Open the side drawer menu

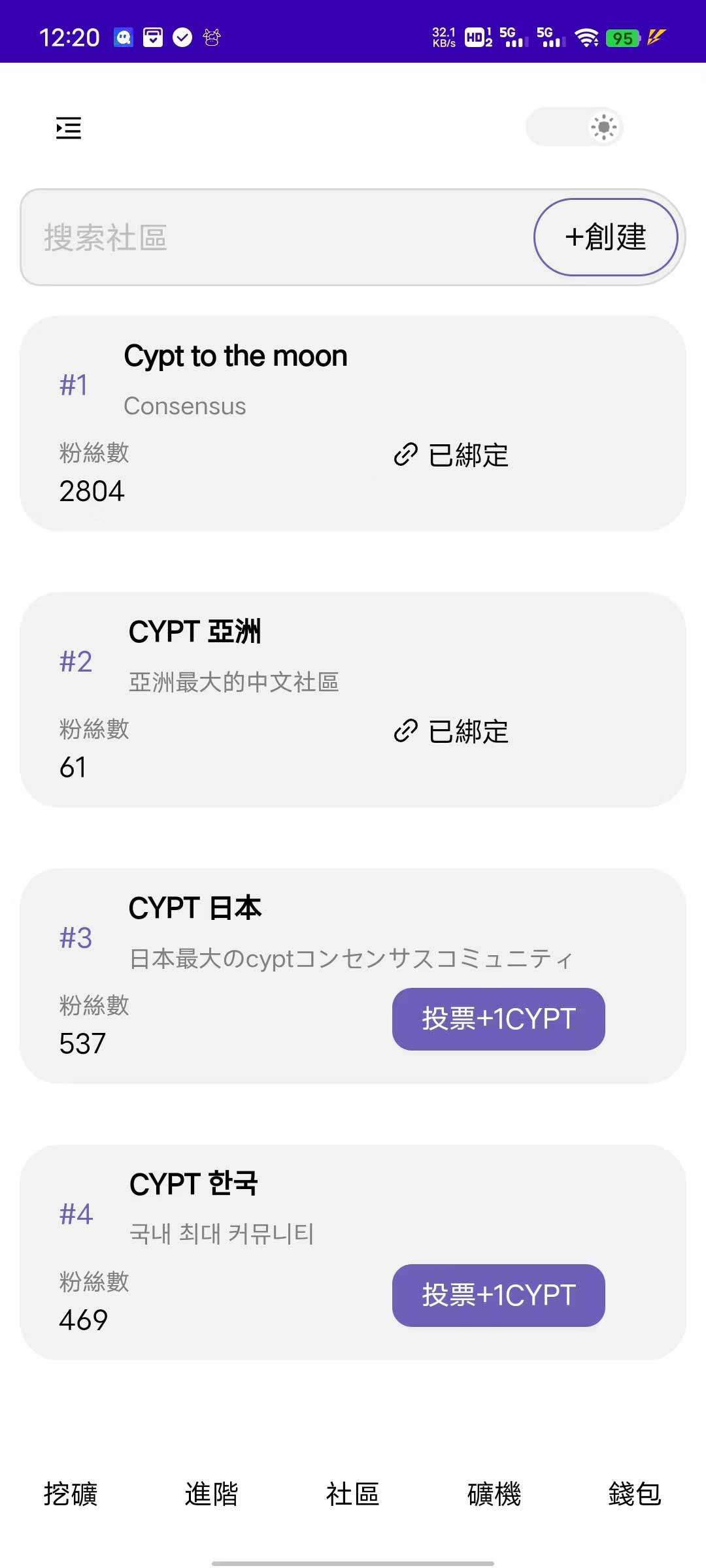coord(69,128)
